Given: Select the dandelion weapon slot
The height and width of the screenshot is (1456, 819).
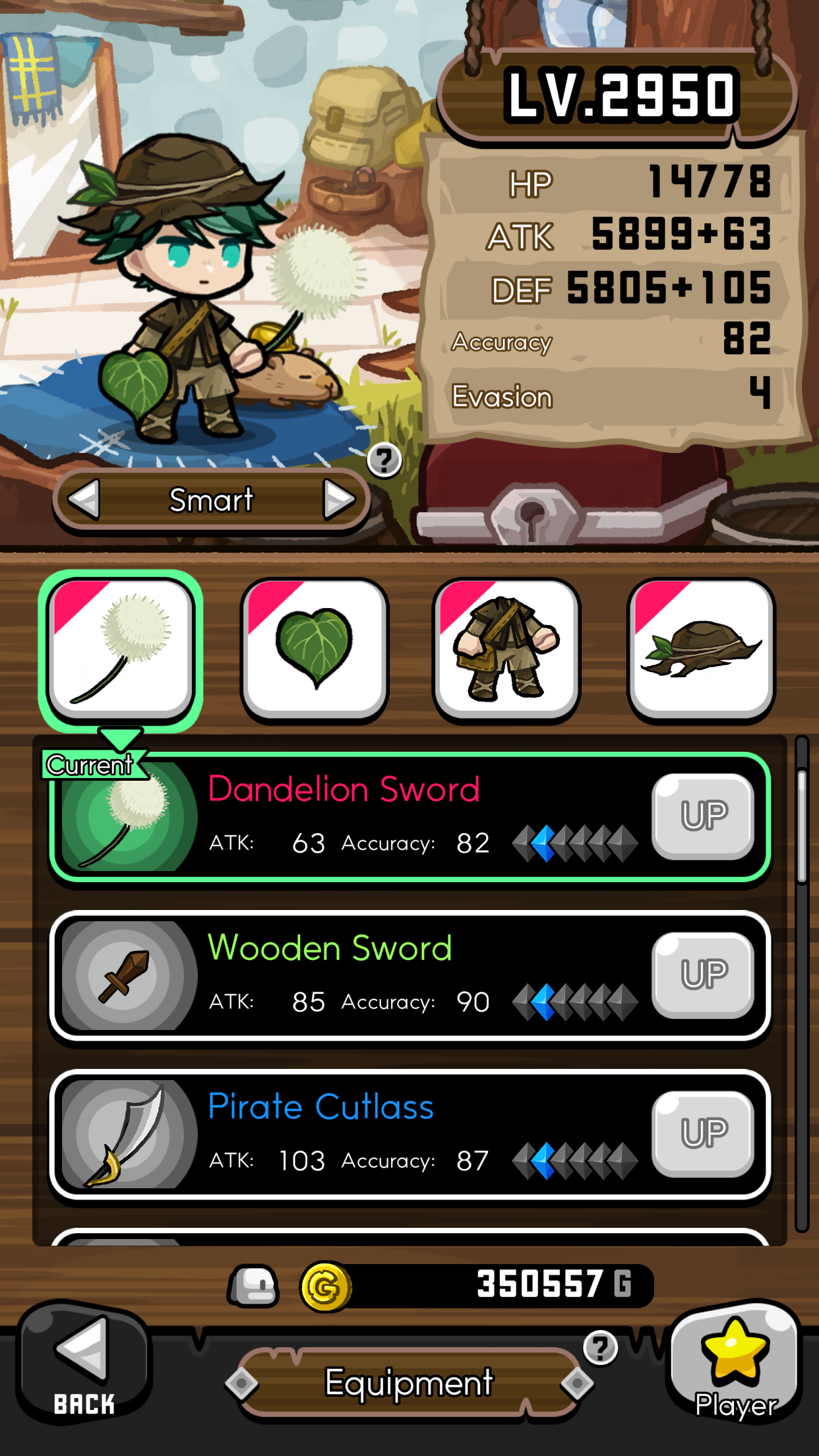Looking at the screenshot, I should [121, 650].
